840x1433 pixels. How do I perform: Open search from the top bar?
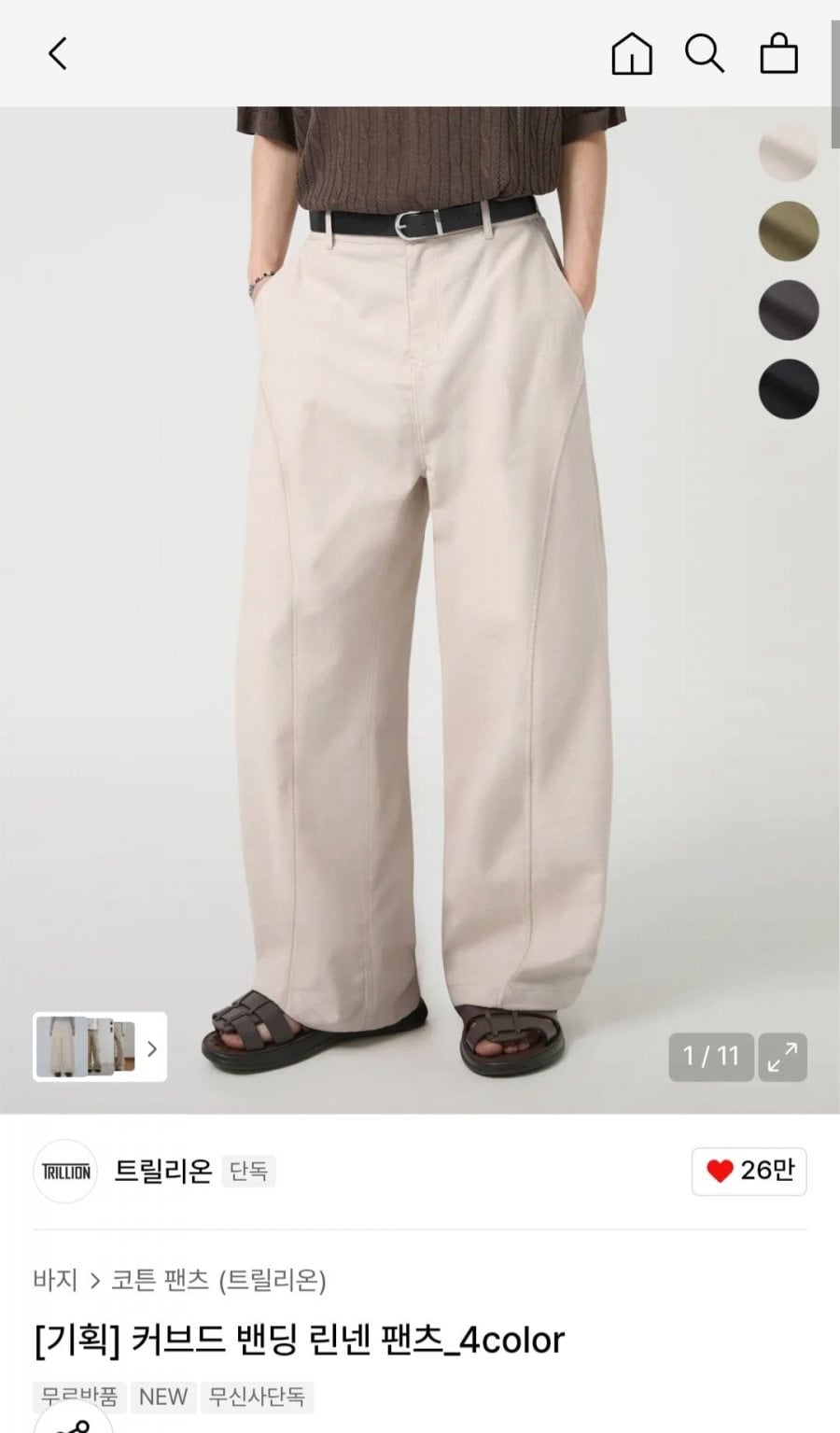point(705,53)
